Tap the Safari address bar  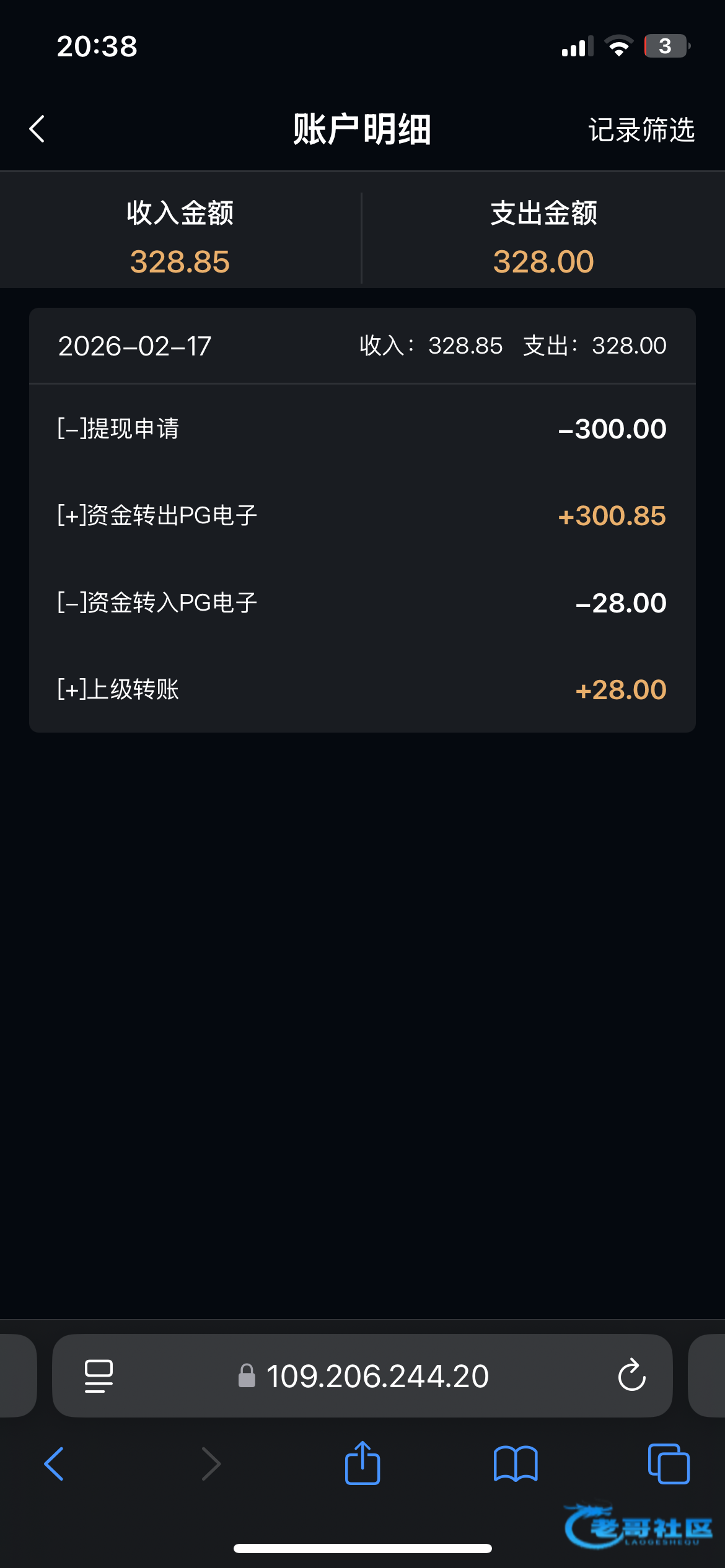377,1376
